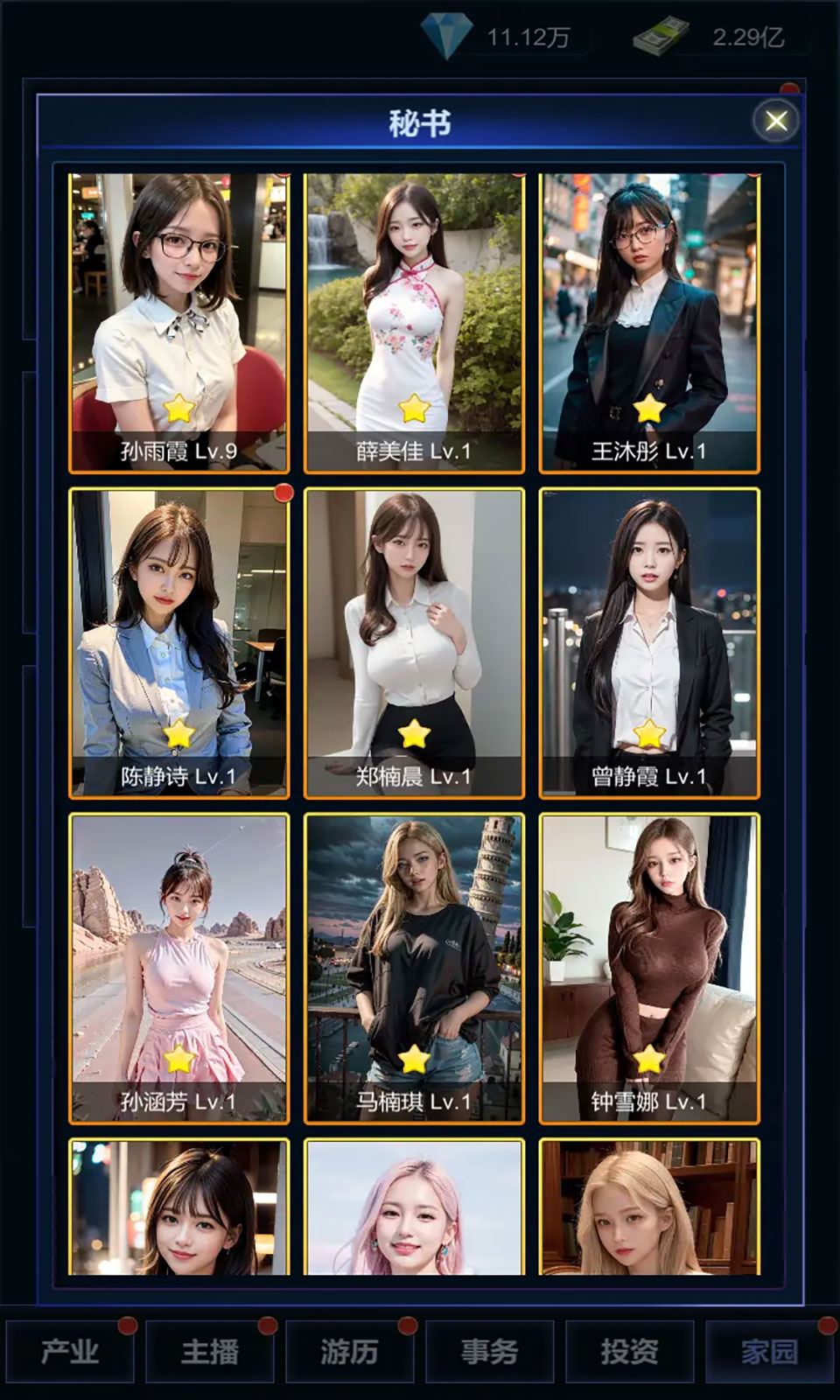Choose the 曾静霞 card

649,643
